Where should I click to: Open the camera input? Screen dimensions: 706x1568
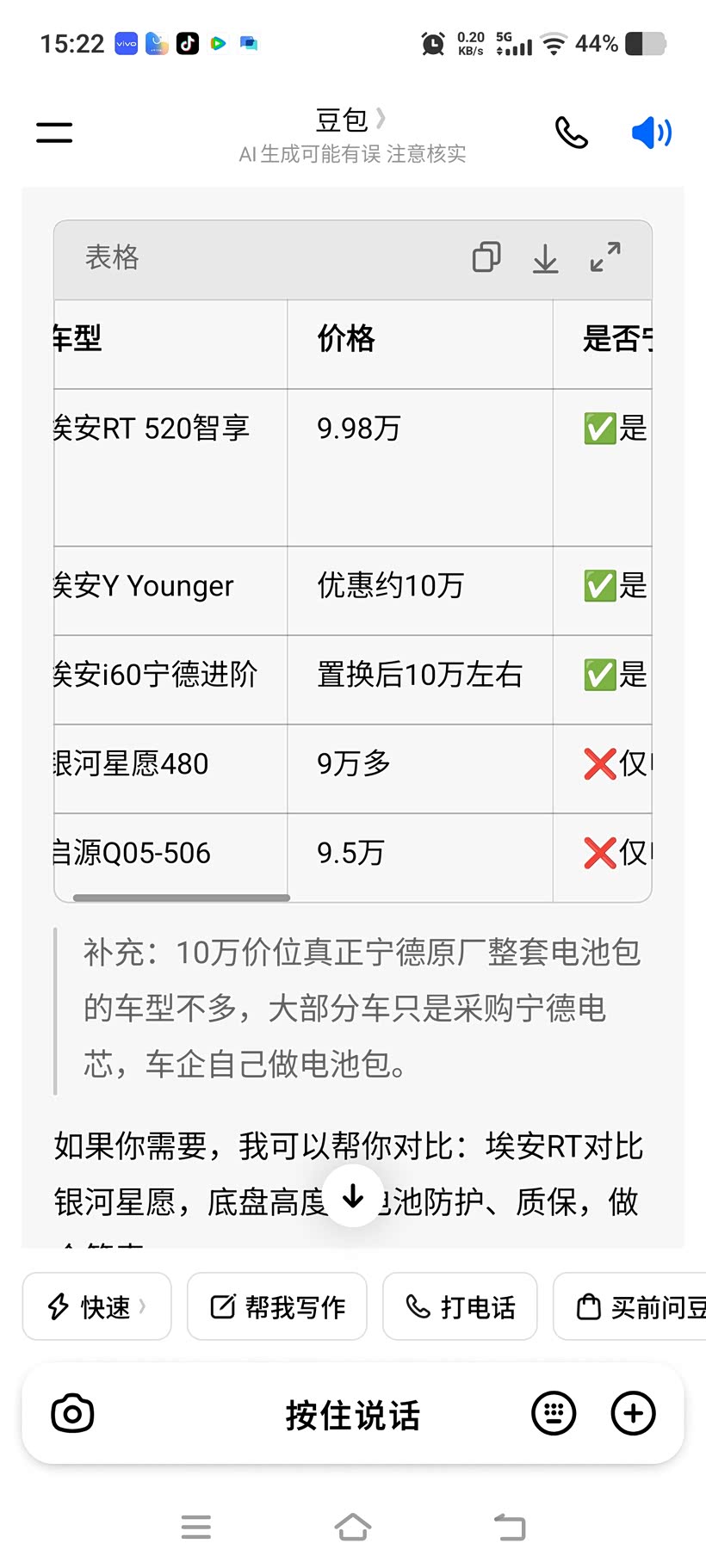[72, 1413]
